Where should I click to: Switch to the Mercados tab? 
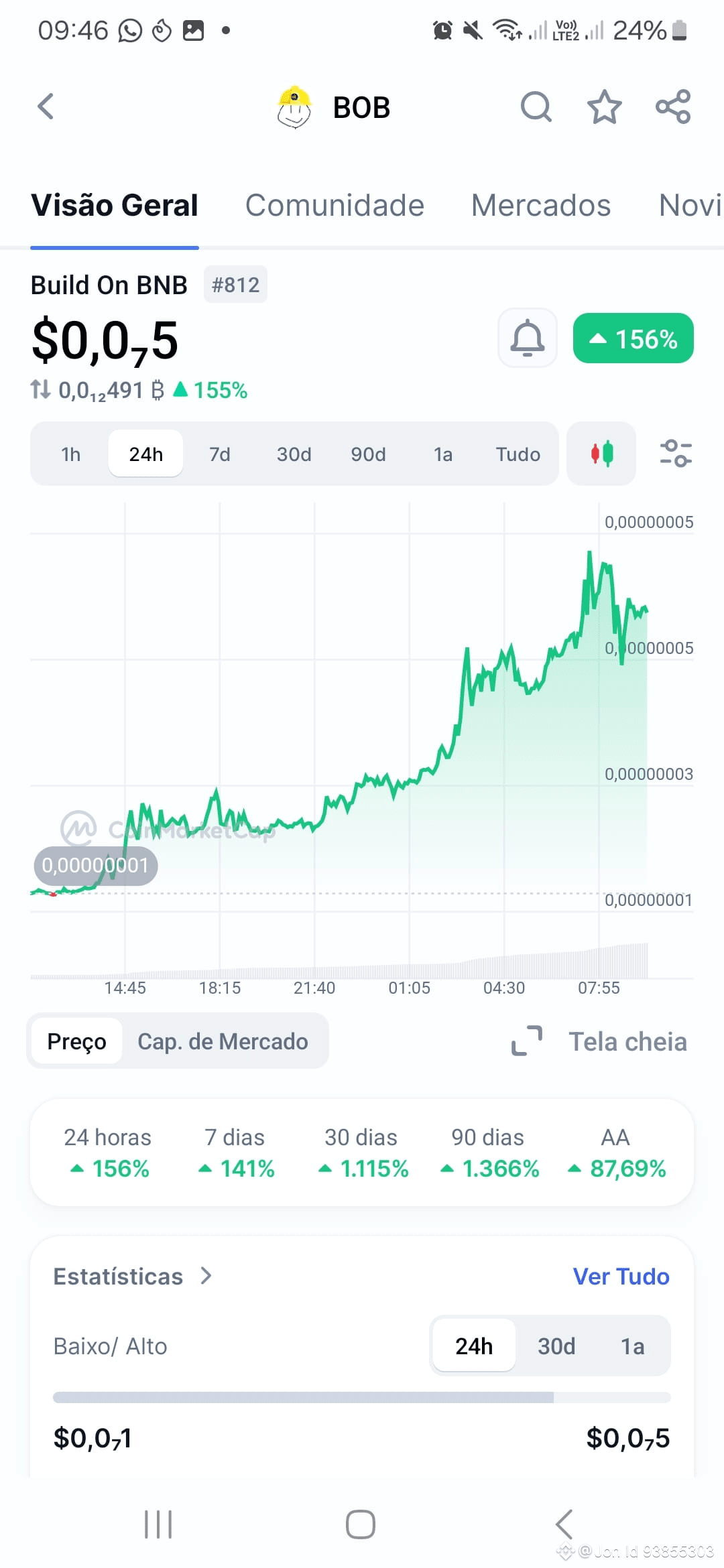540,205
